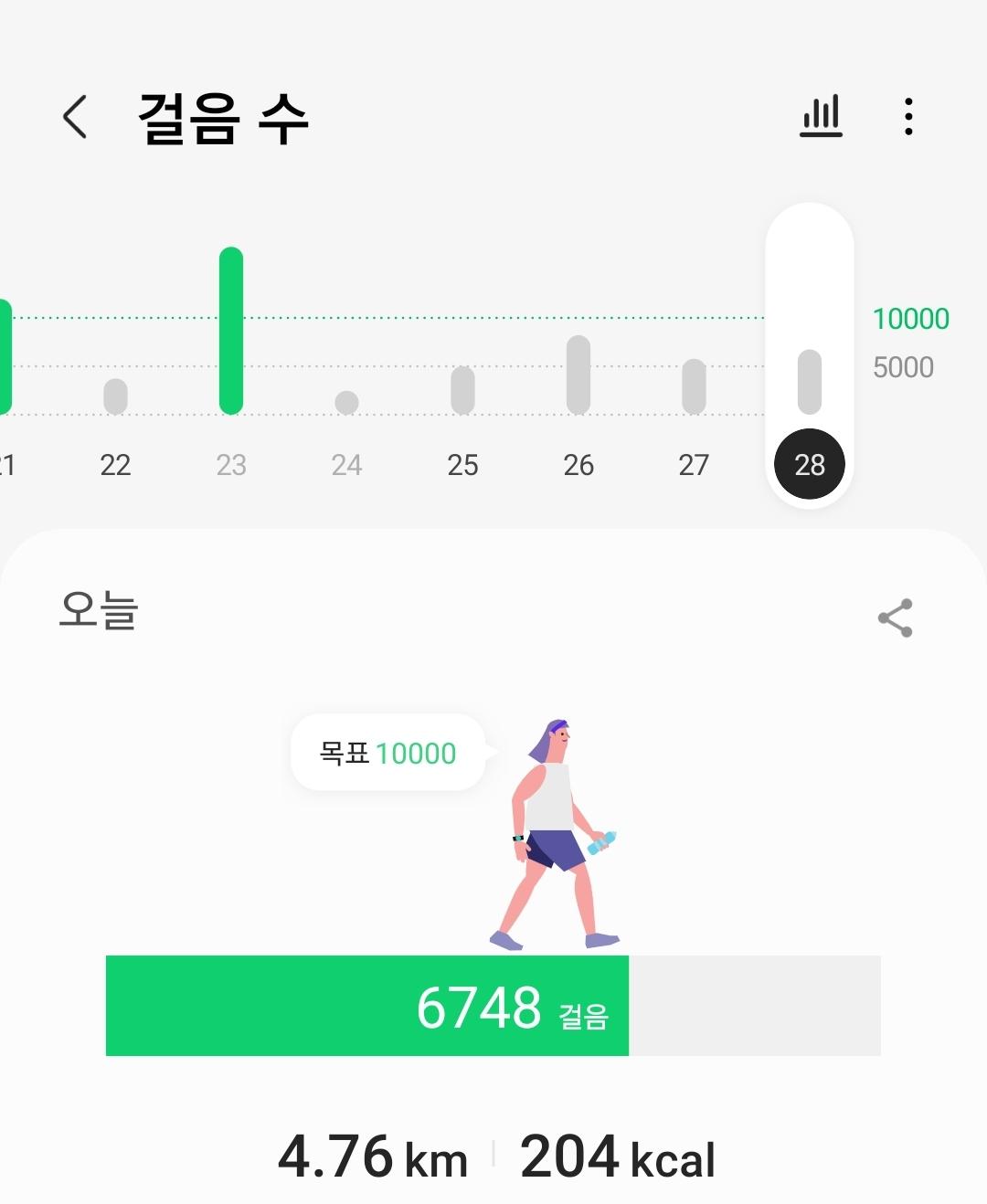Screen dimensions: 987x1204
Task: Open the more options menu
Action: (907, 117)
